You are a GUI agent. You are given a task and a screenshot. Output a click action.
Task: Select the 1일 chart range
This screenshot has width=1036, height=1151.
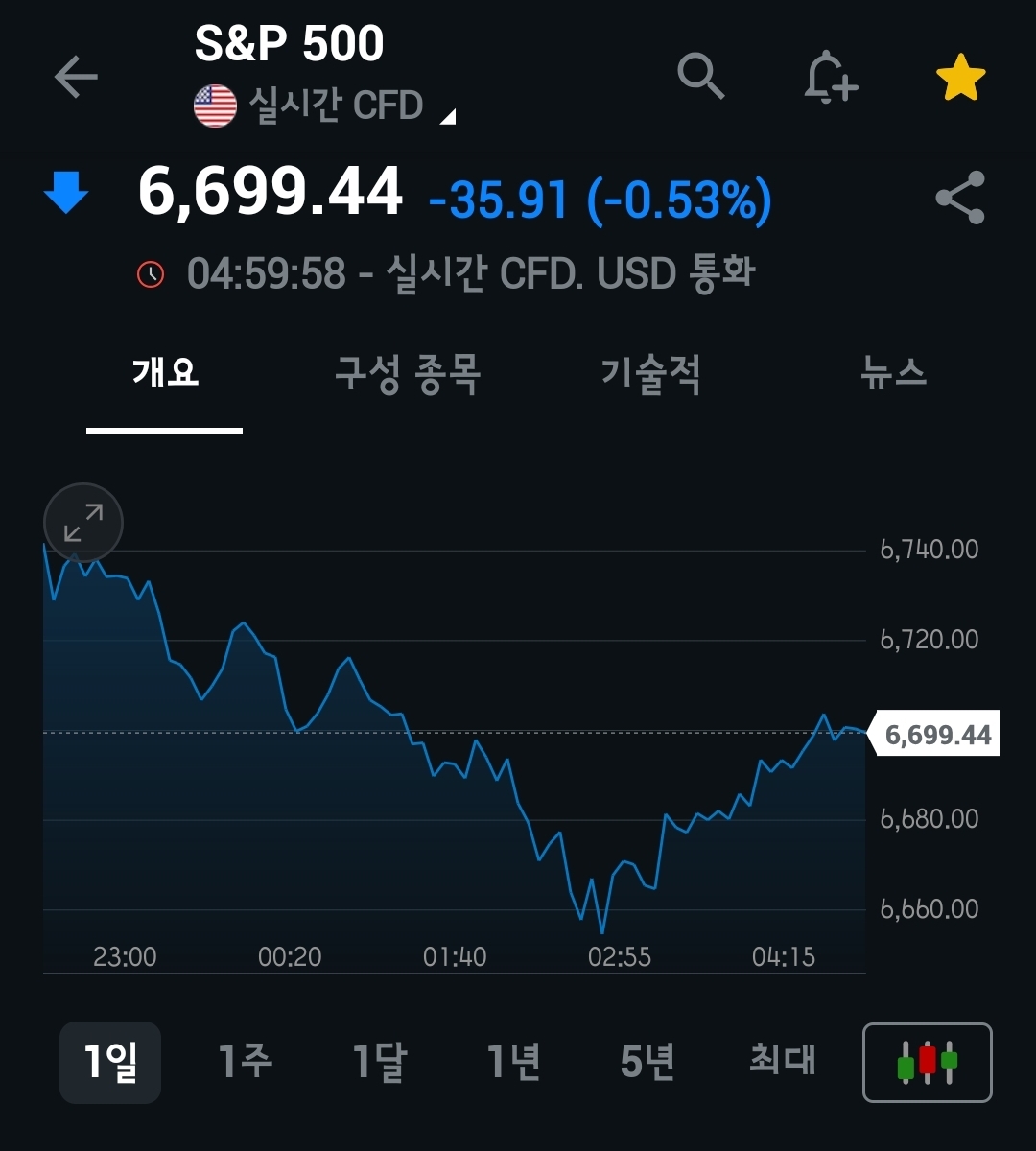point(110,1063)
